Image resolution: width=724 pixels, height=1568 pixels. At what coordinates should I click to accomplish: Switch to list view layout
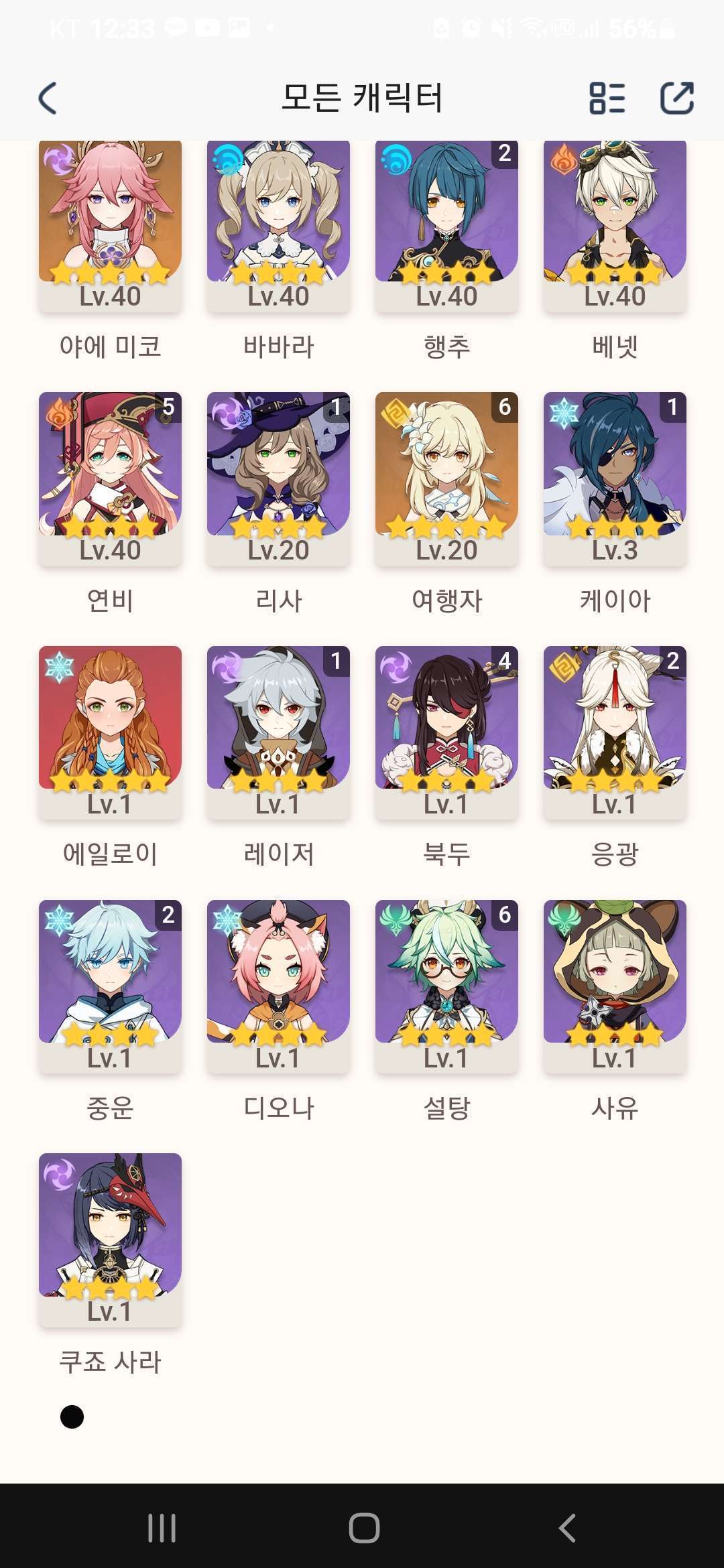607,99
